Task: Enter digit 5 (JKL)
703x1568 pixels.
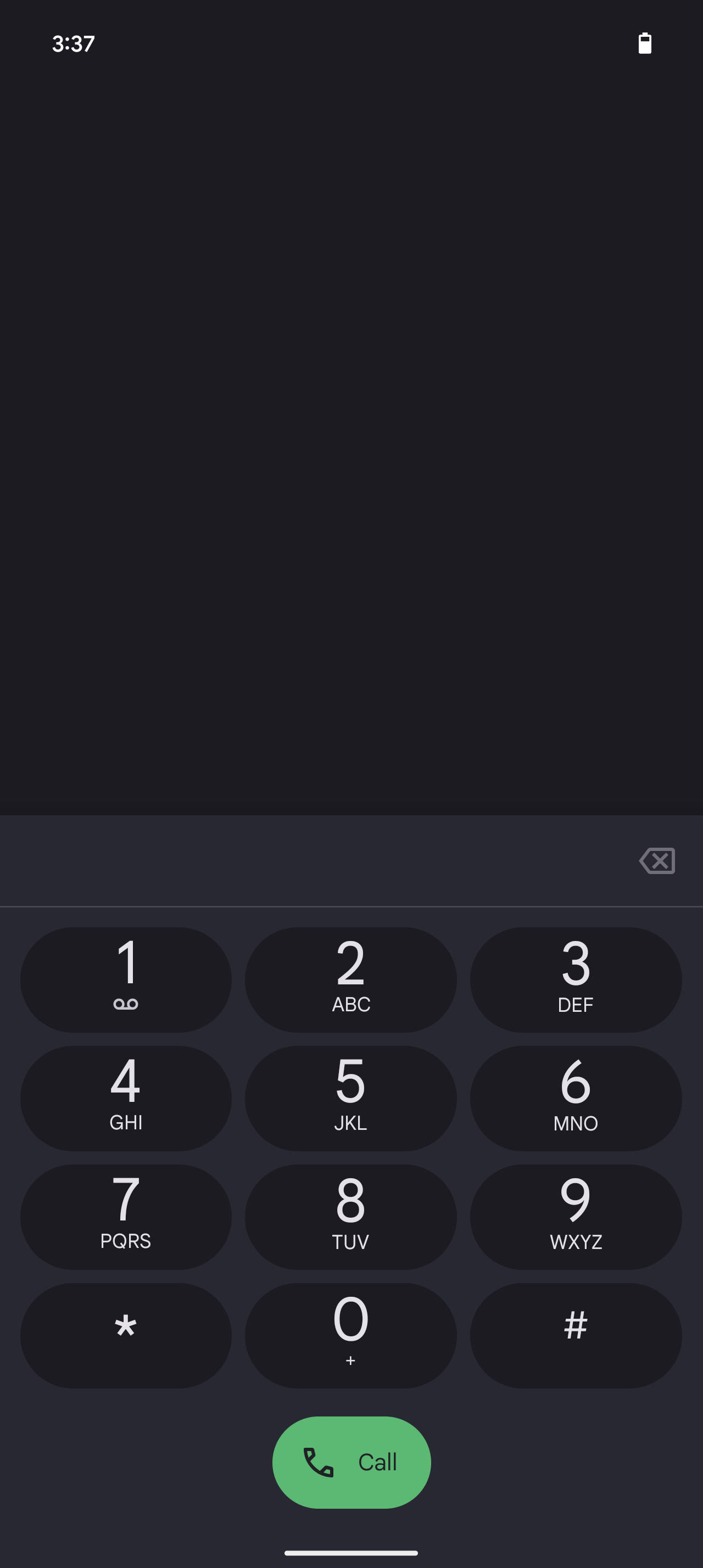Action: (x=350, y=1098)
